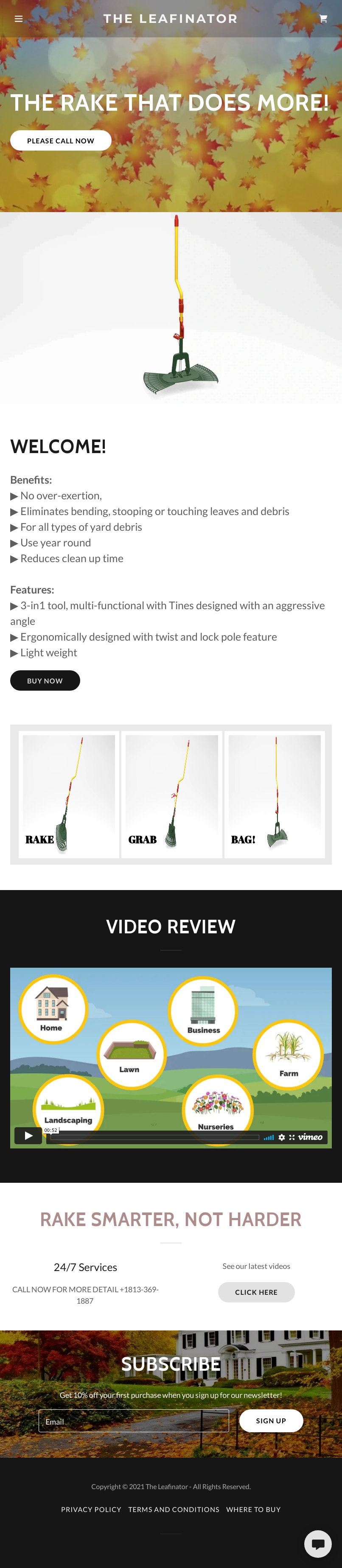This screenshot has width=342, height=1568.
Task: Open the Privacy Policy link
Action: [x=91, y=1509]
